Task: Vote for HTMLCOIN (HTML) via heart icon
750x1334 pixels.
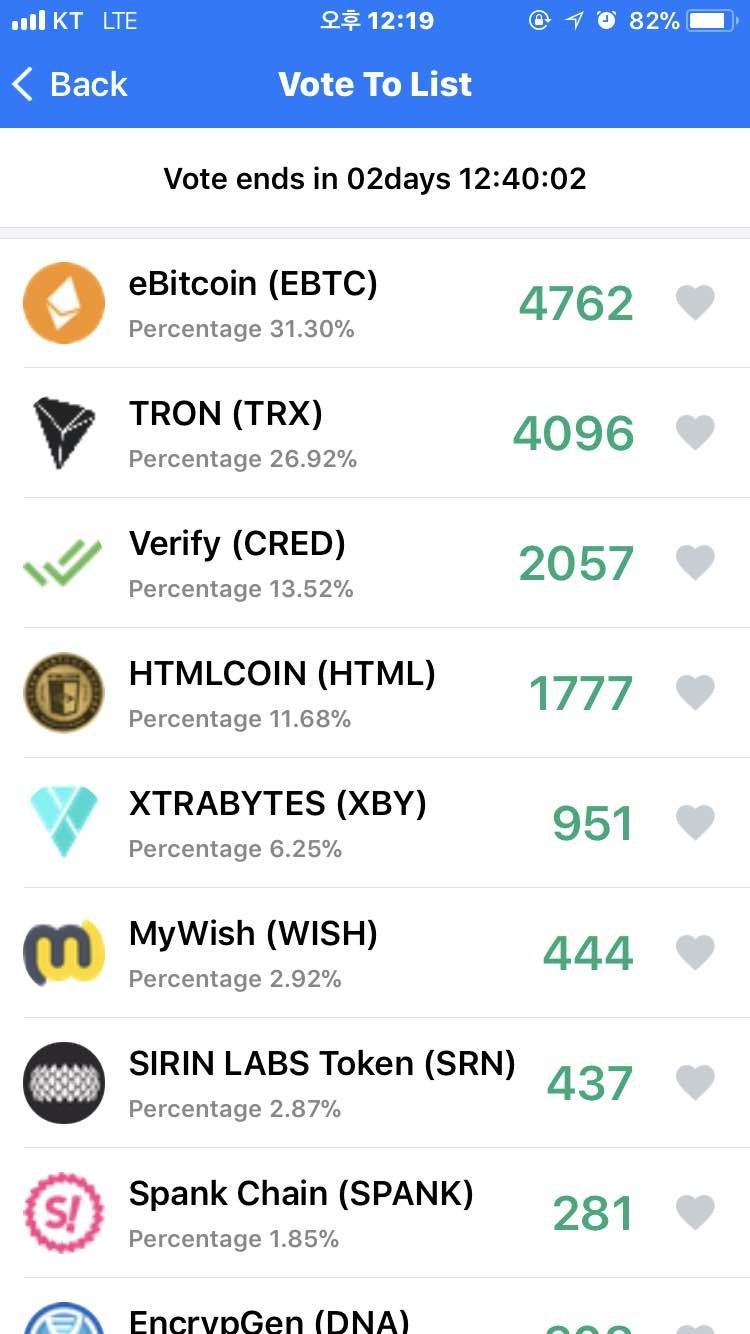Action: [695, 692]
